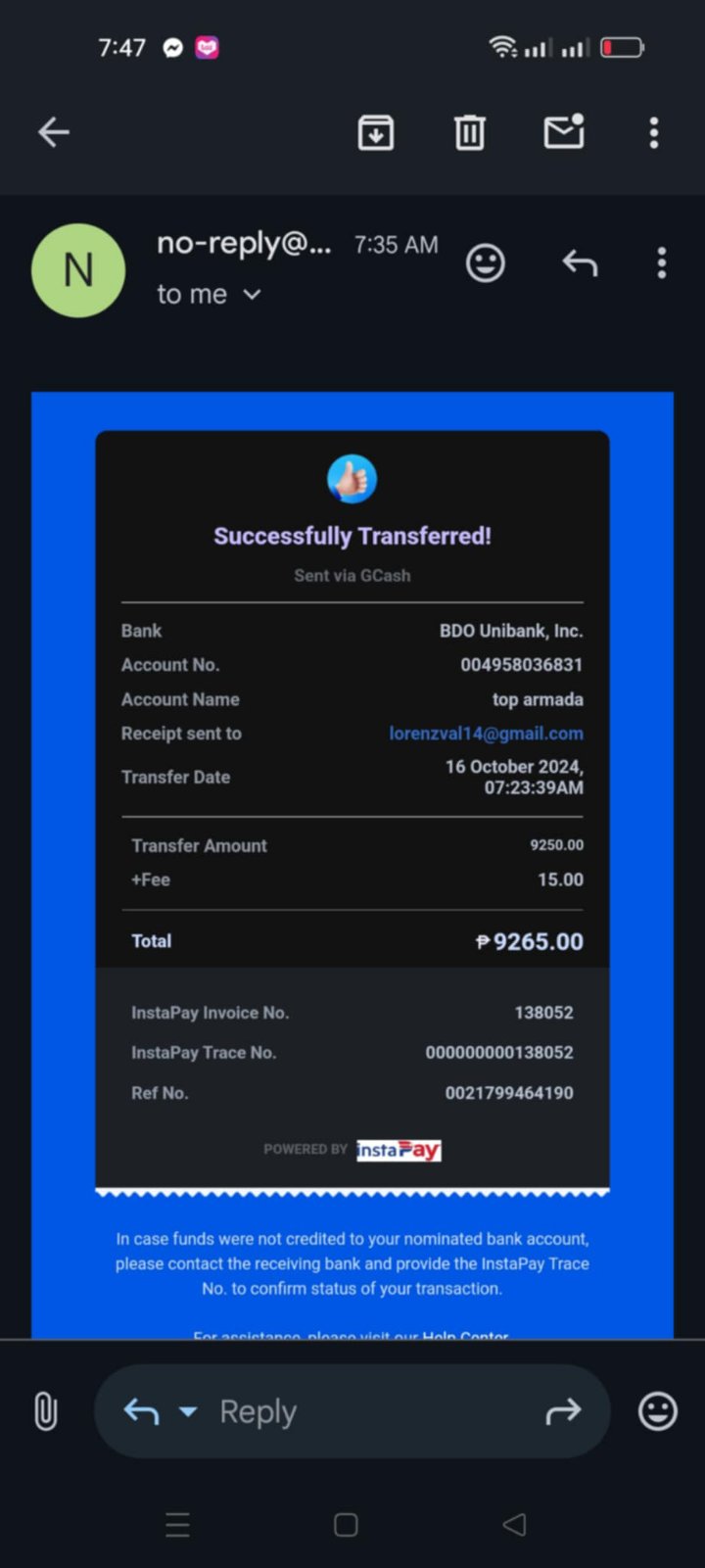
Task: Attach a file to the reply
Action: click(45, 1411)
